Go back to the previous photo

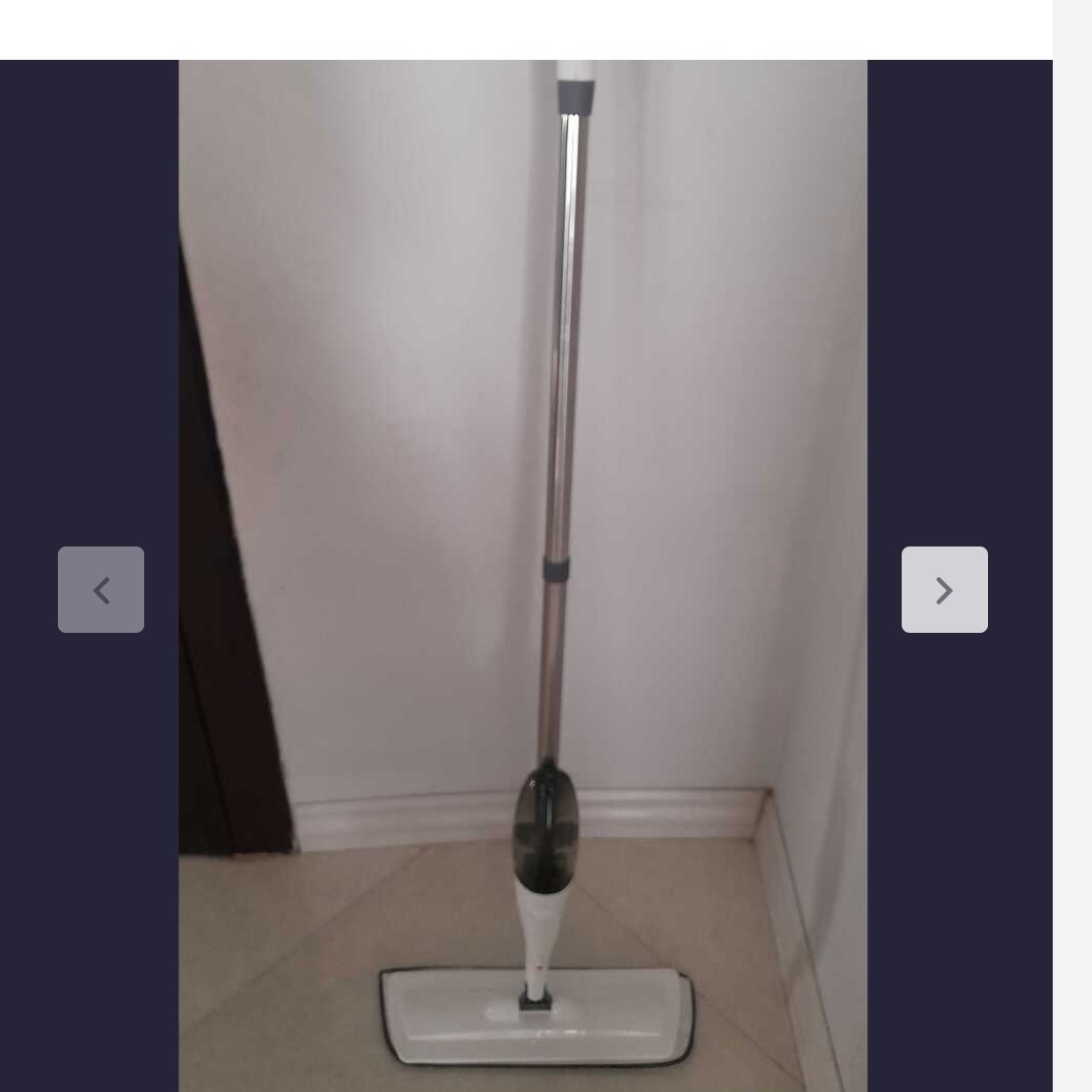tap(101, 590)
